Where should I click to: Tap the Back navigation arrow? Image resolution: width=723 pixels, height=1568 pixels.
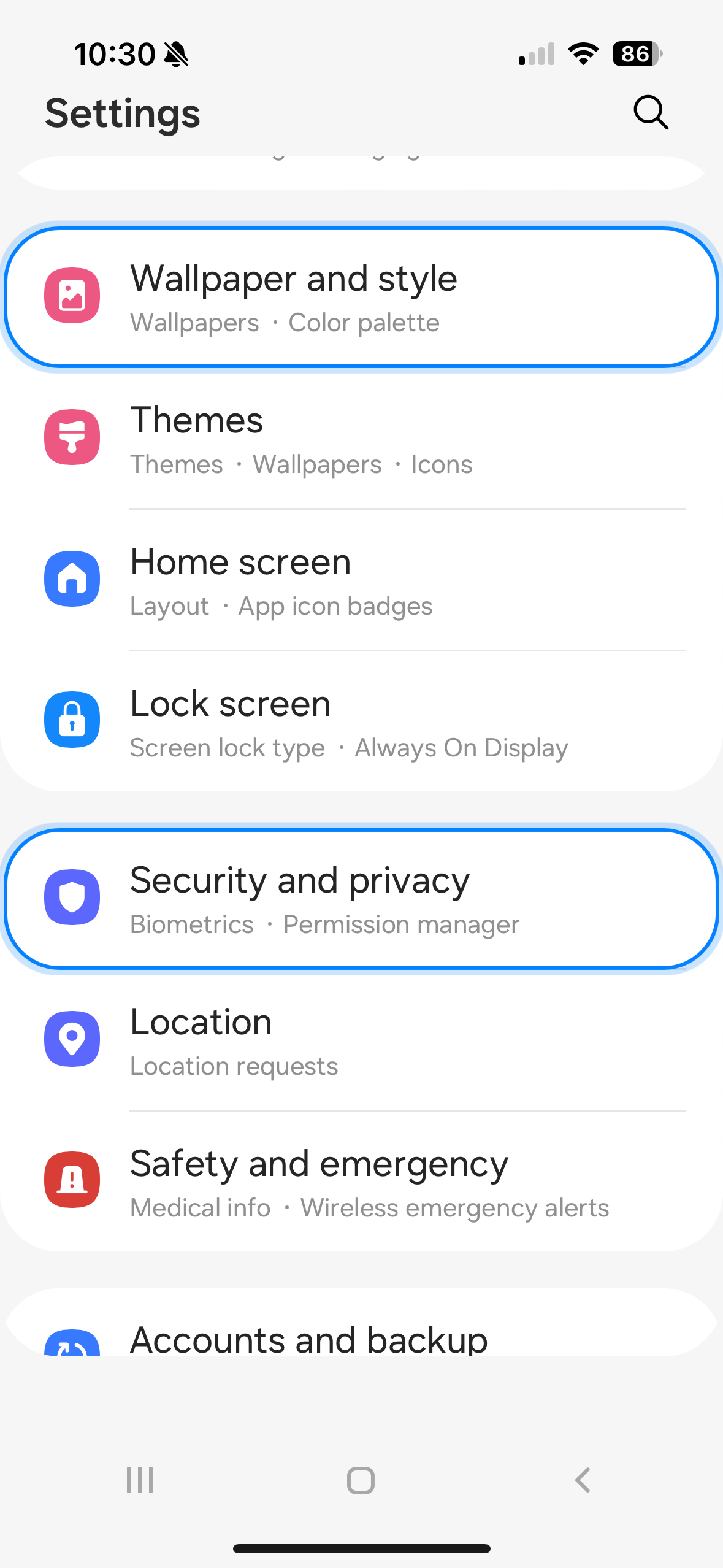click(x=581, y=1480)
